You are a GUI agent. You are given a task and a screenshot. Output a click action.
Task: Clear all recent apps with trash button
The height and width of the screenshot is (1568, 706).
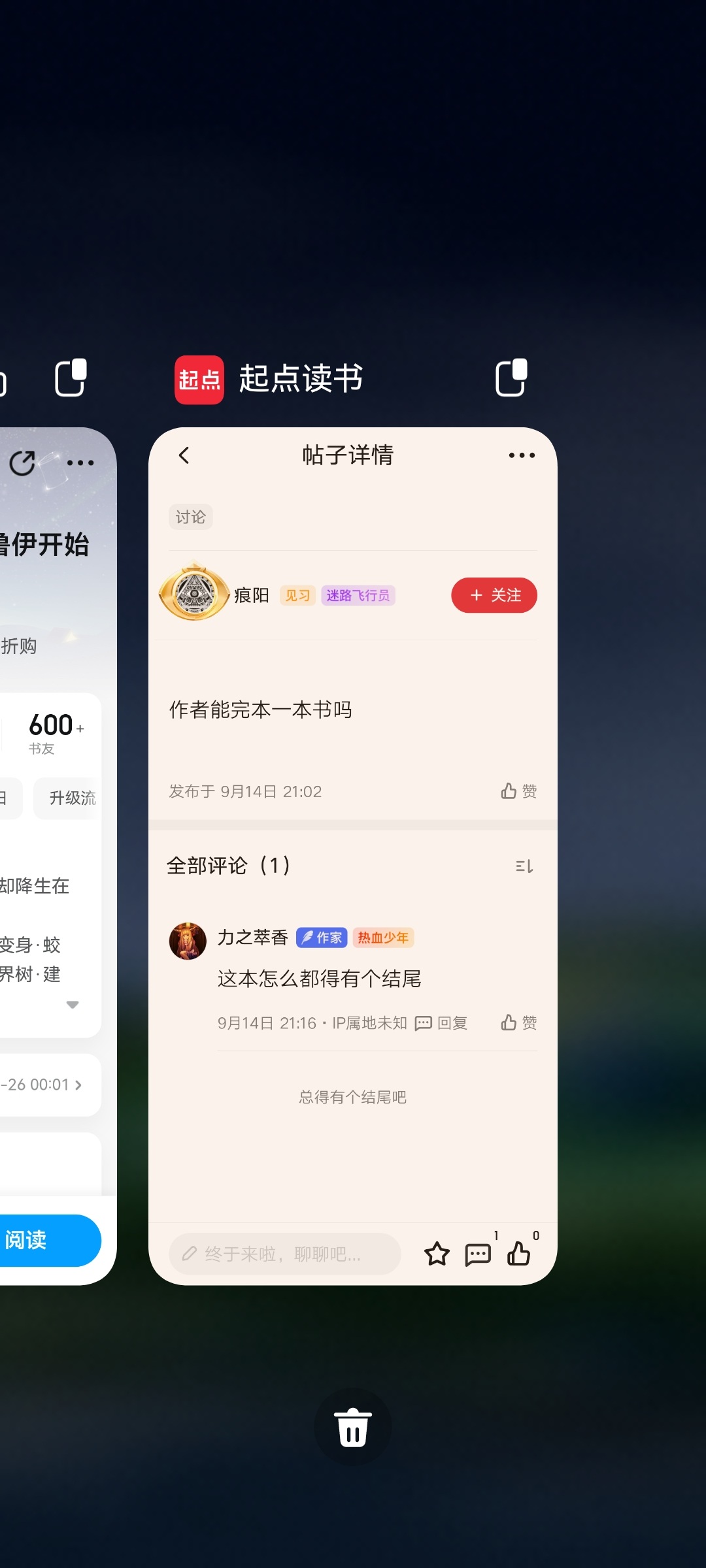pos(353,1427)
